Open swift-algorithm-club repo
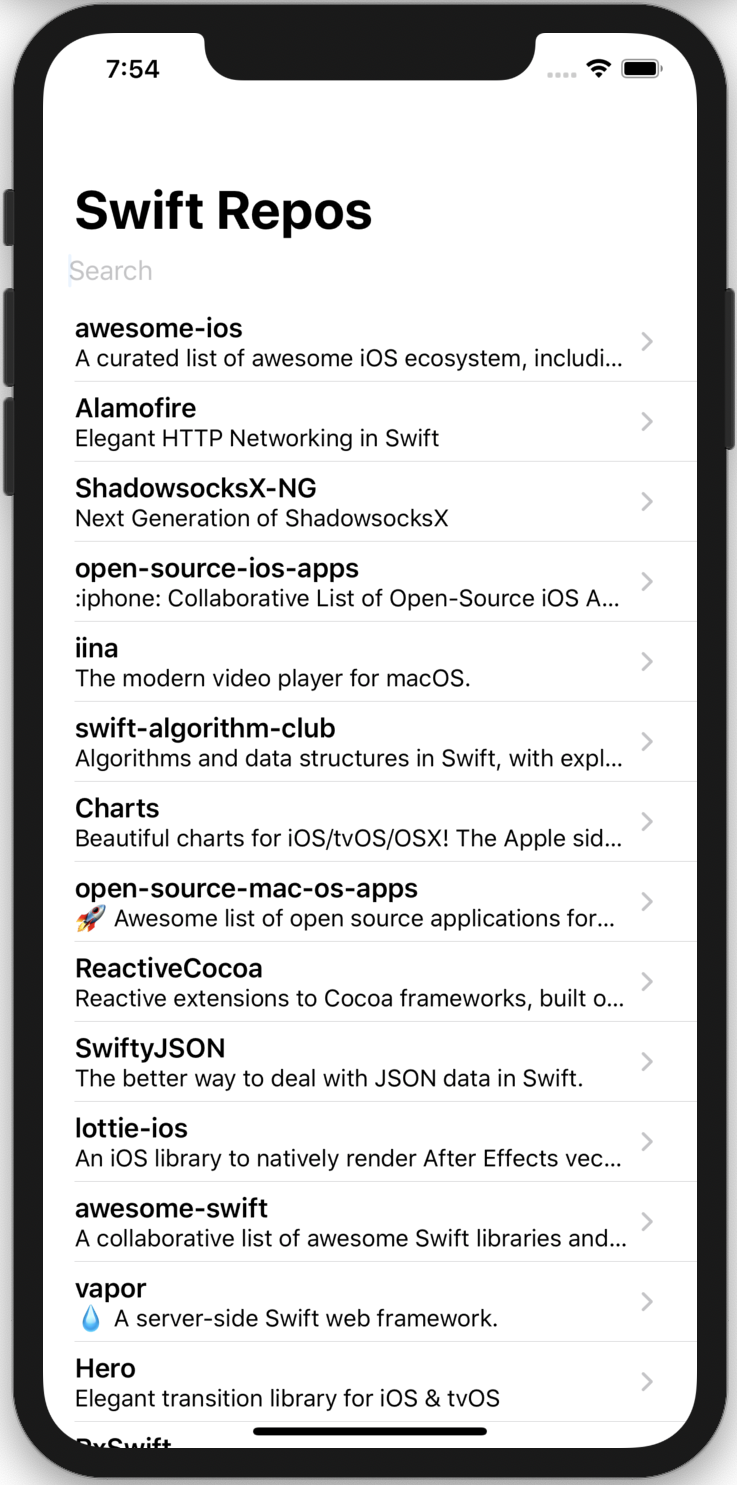 (x=350, y=742)
